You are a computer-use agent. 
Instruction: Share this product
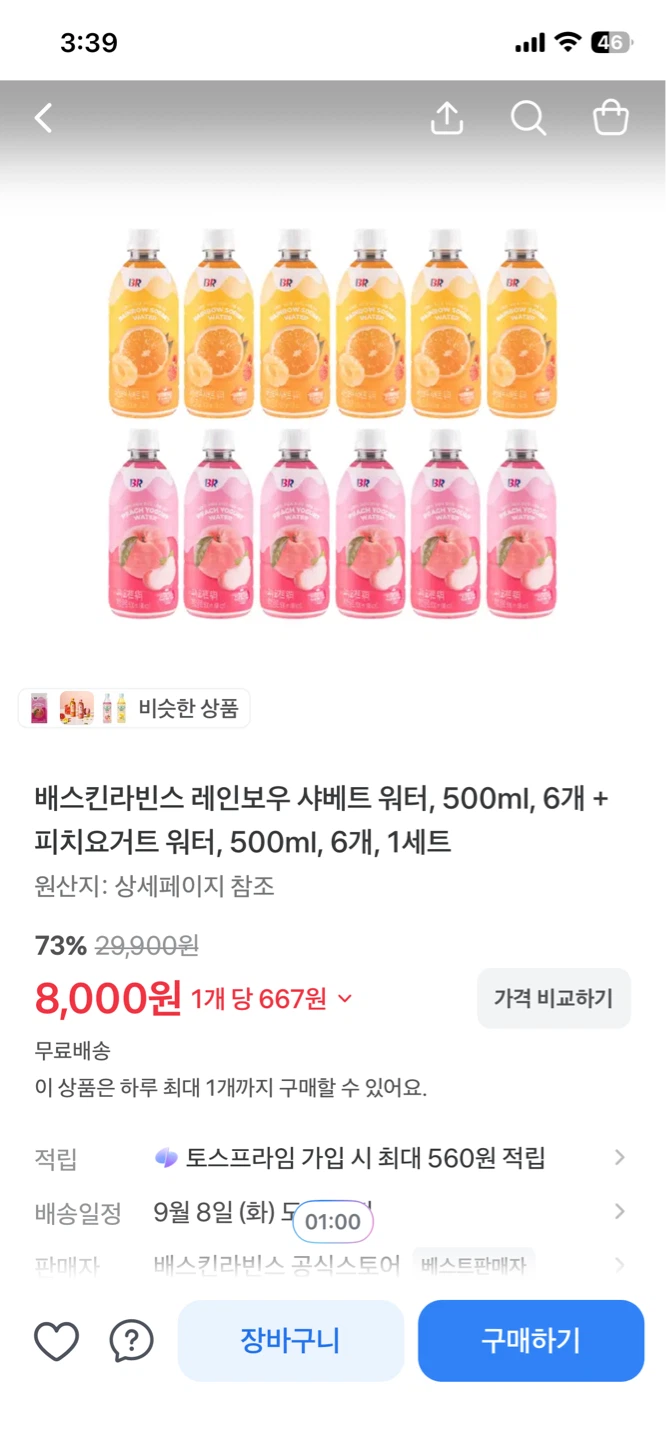click(447, 118)
